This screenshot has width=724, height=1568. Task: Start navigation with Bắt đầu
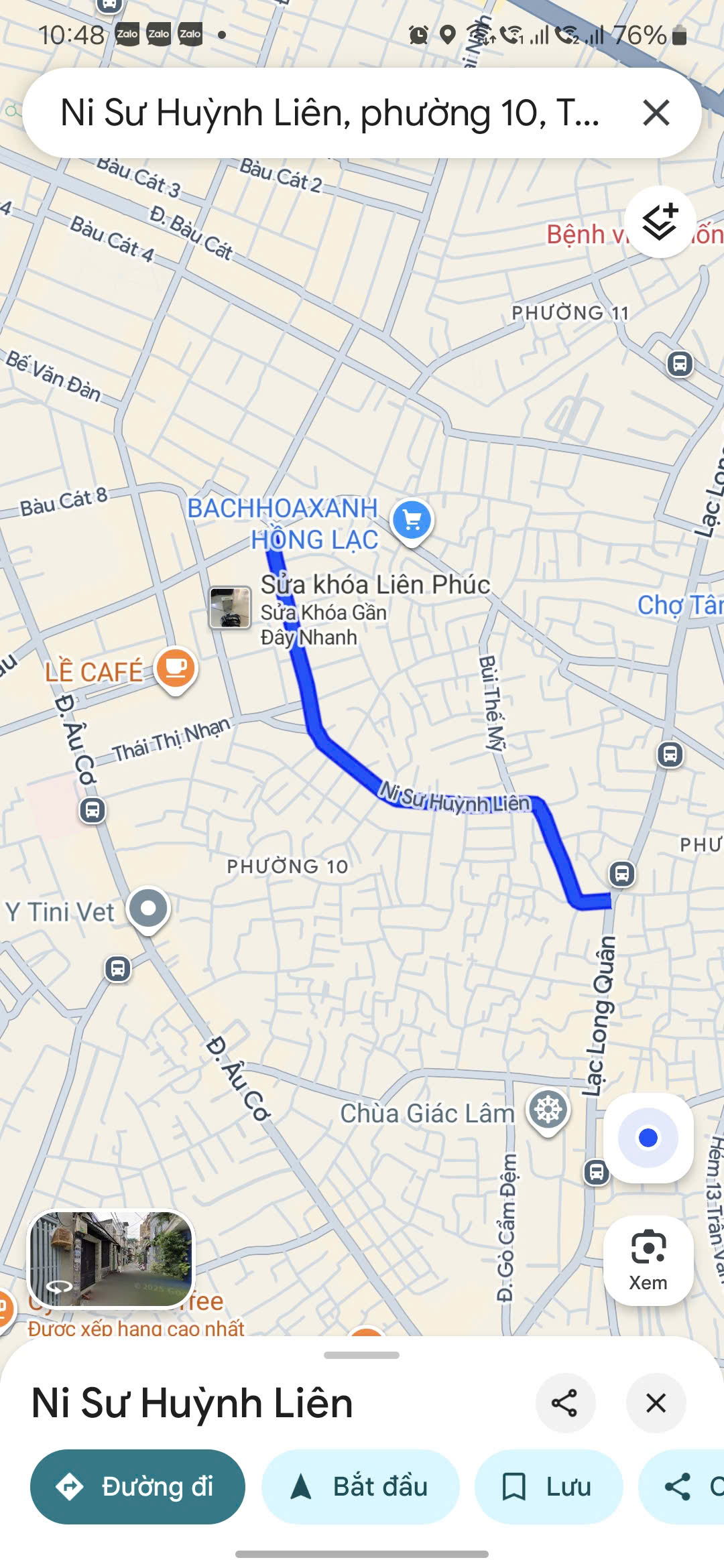point(360,1486)
